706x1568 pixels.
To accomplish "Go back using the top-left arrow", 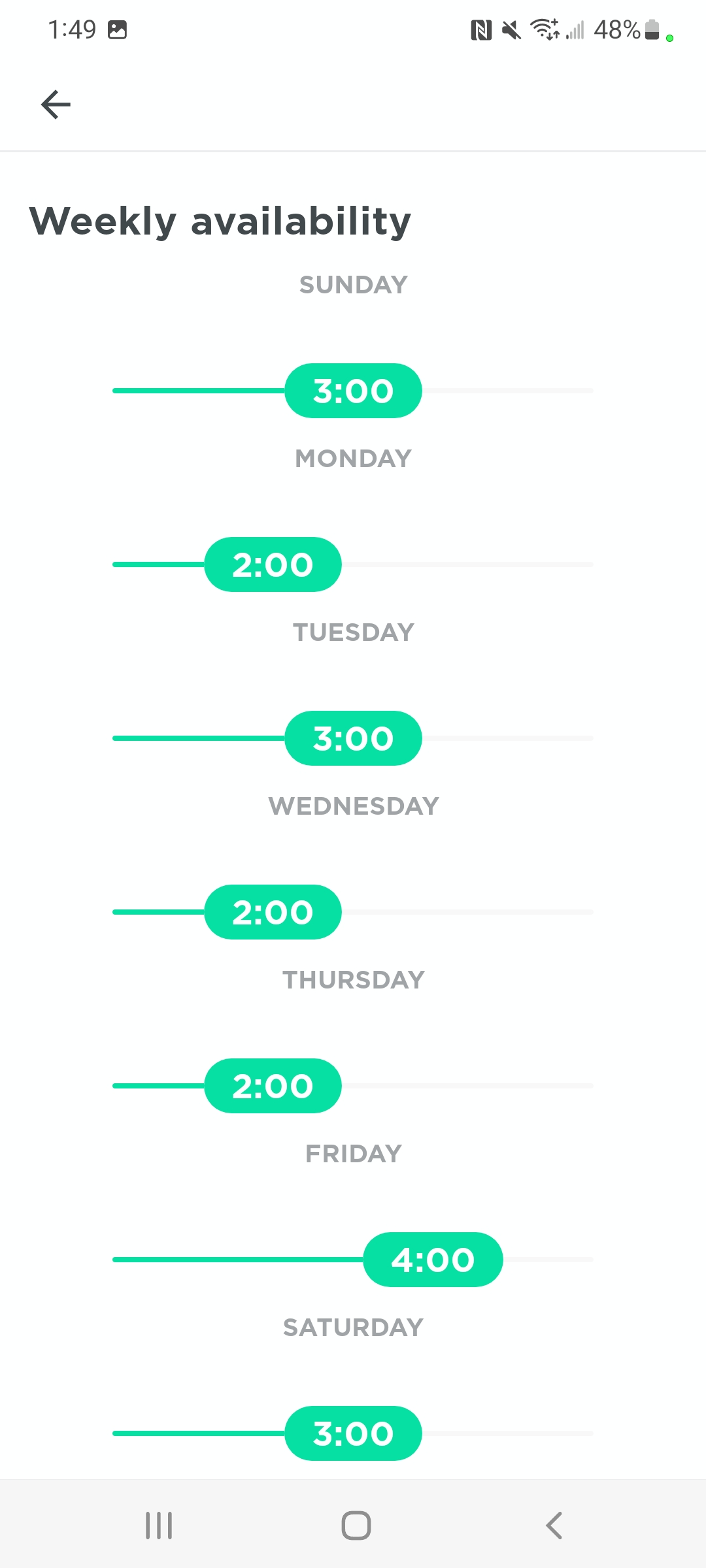I will [56, 105].
